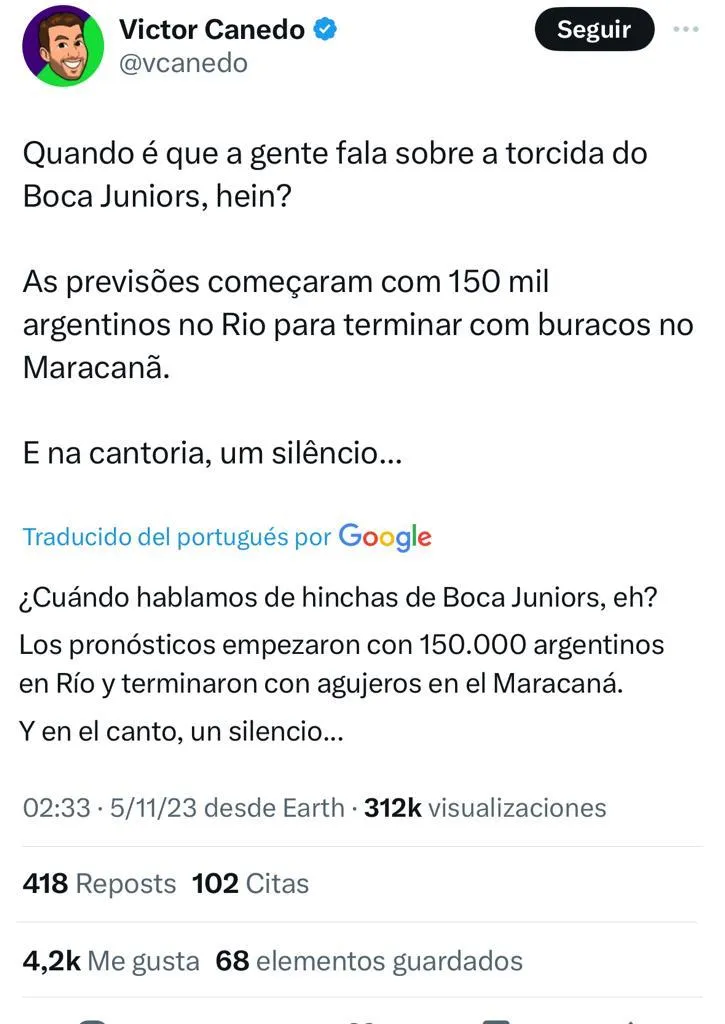Follow Victor Canedo with the Seguir button

594,30
